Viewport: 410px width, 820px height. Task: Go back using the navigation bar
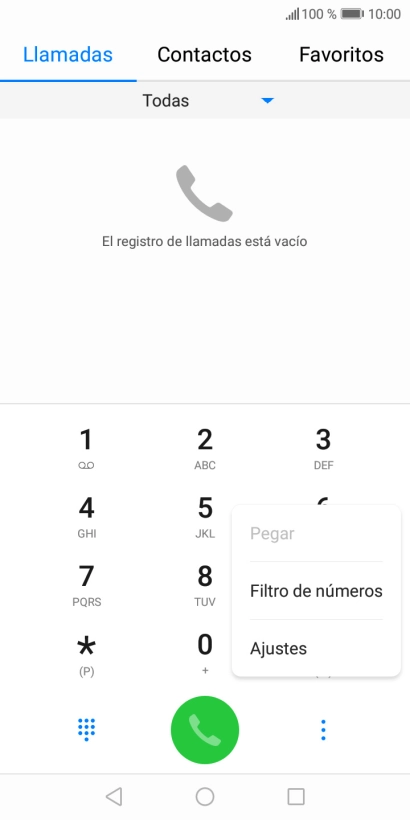(x=114, y=796)
